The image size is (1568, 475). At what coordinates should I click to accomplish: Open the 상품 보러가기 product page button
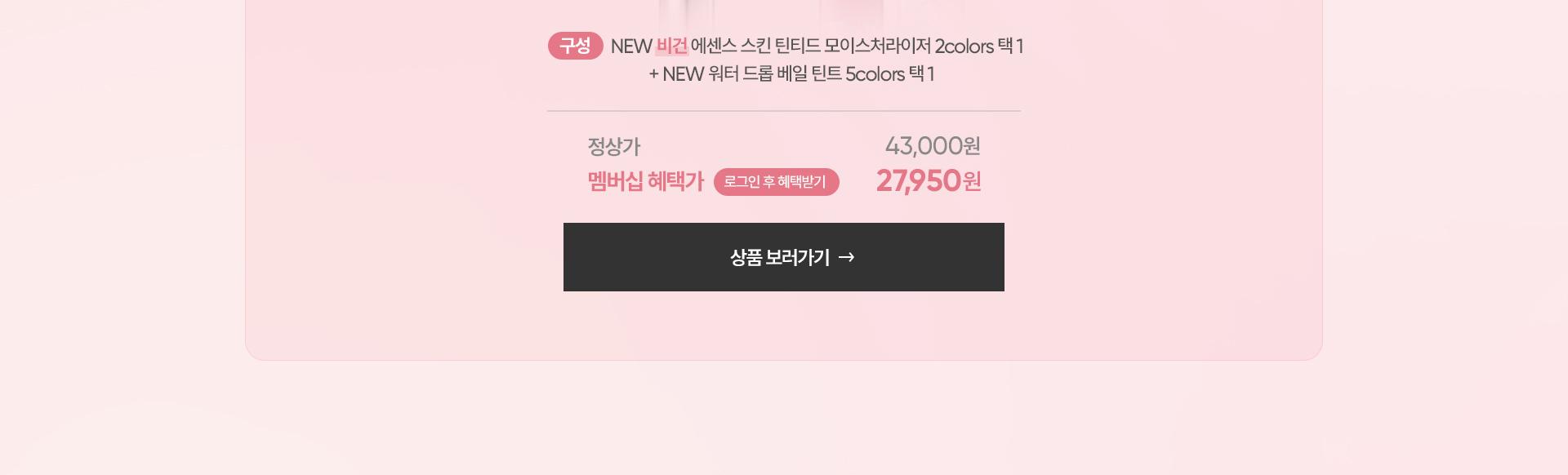783,257
